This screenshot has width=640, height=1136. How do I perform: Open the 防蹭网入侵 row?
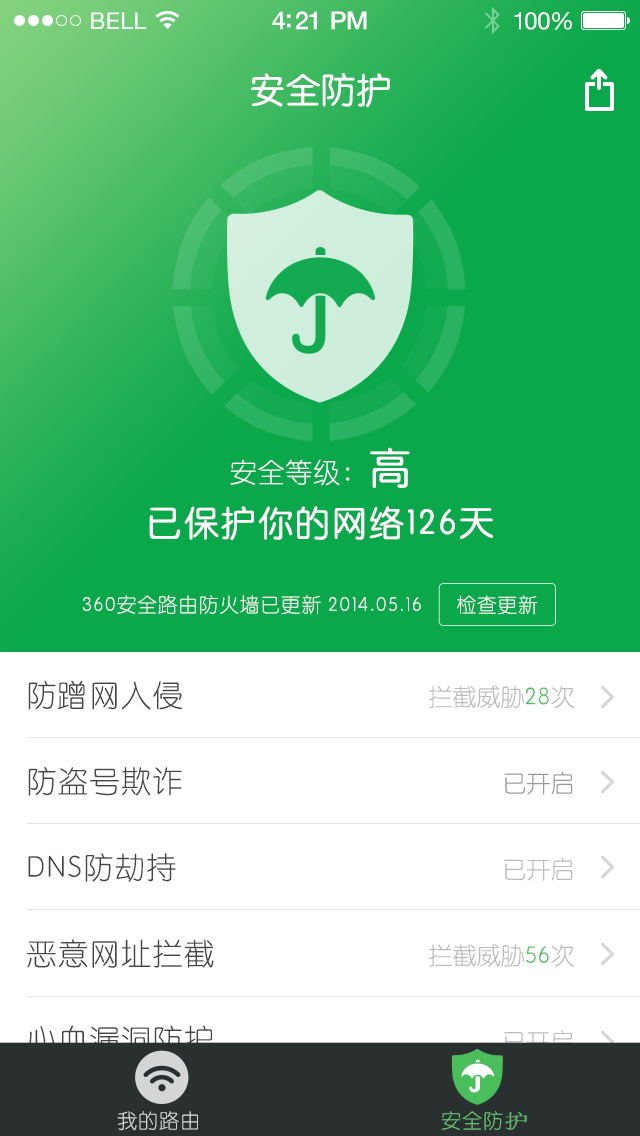coord(320,696)
